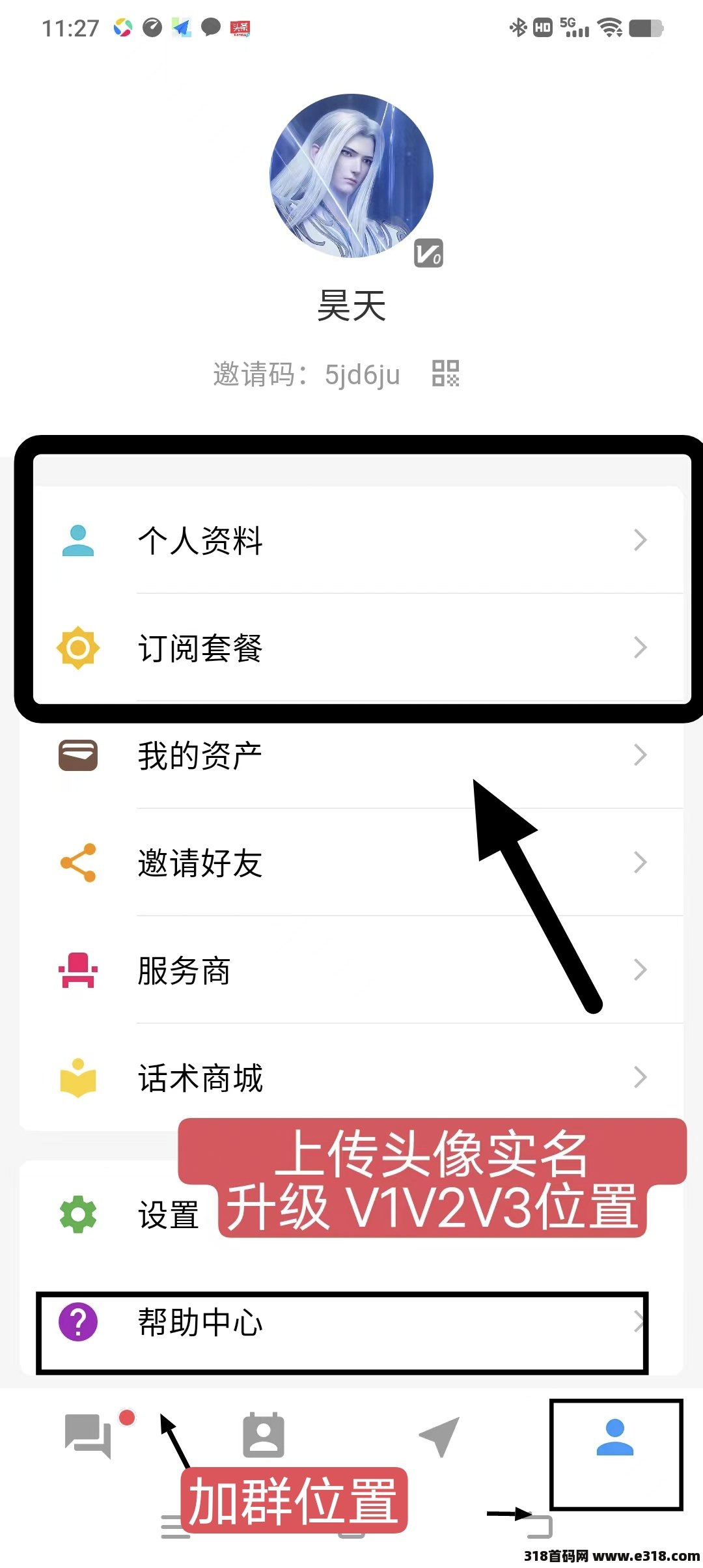Switch to the paper plane tab

pyautogui.click(x=439, y=1436)
